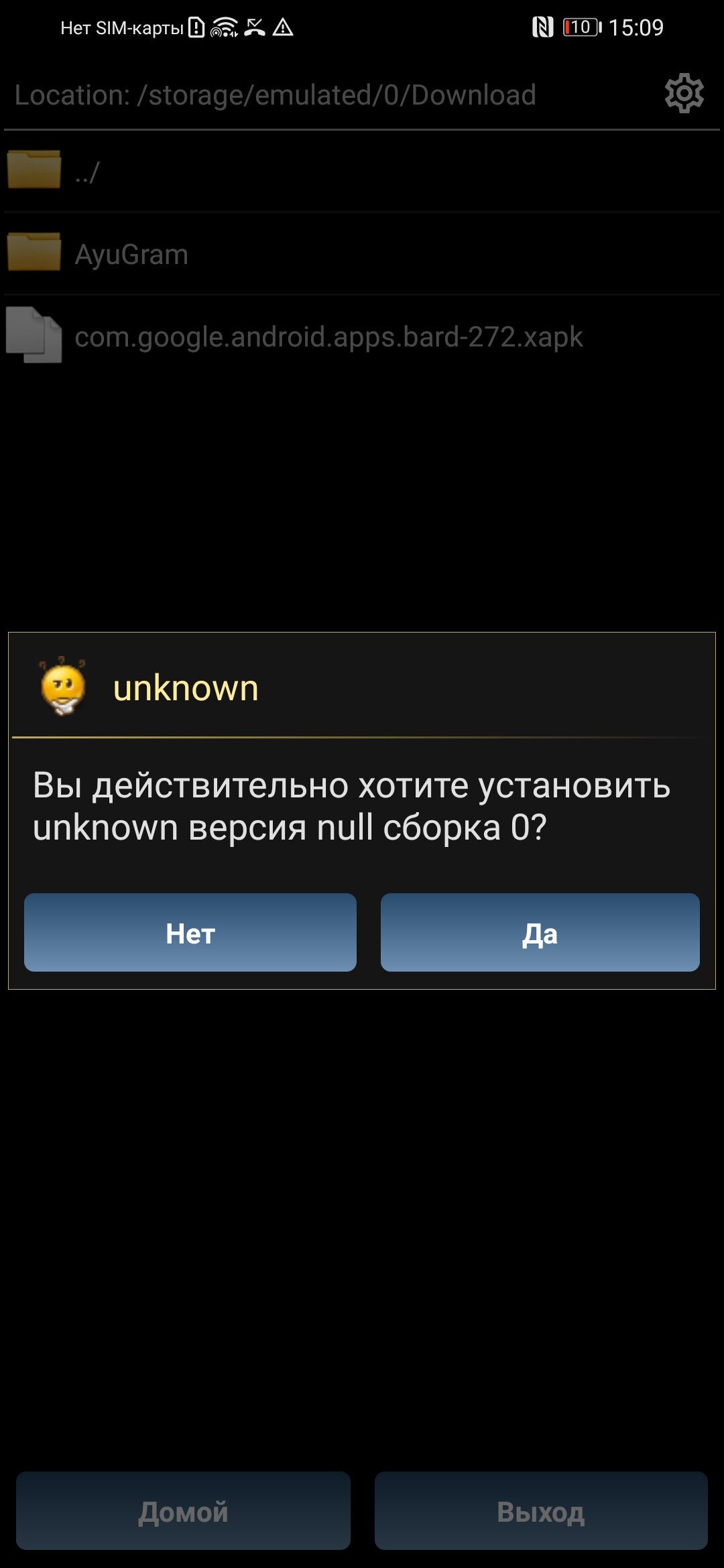724x1568 pixels.
Task: Confirm installation by tapping Да
Action: pos(540,932)
